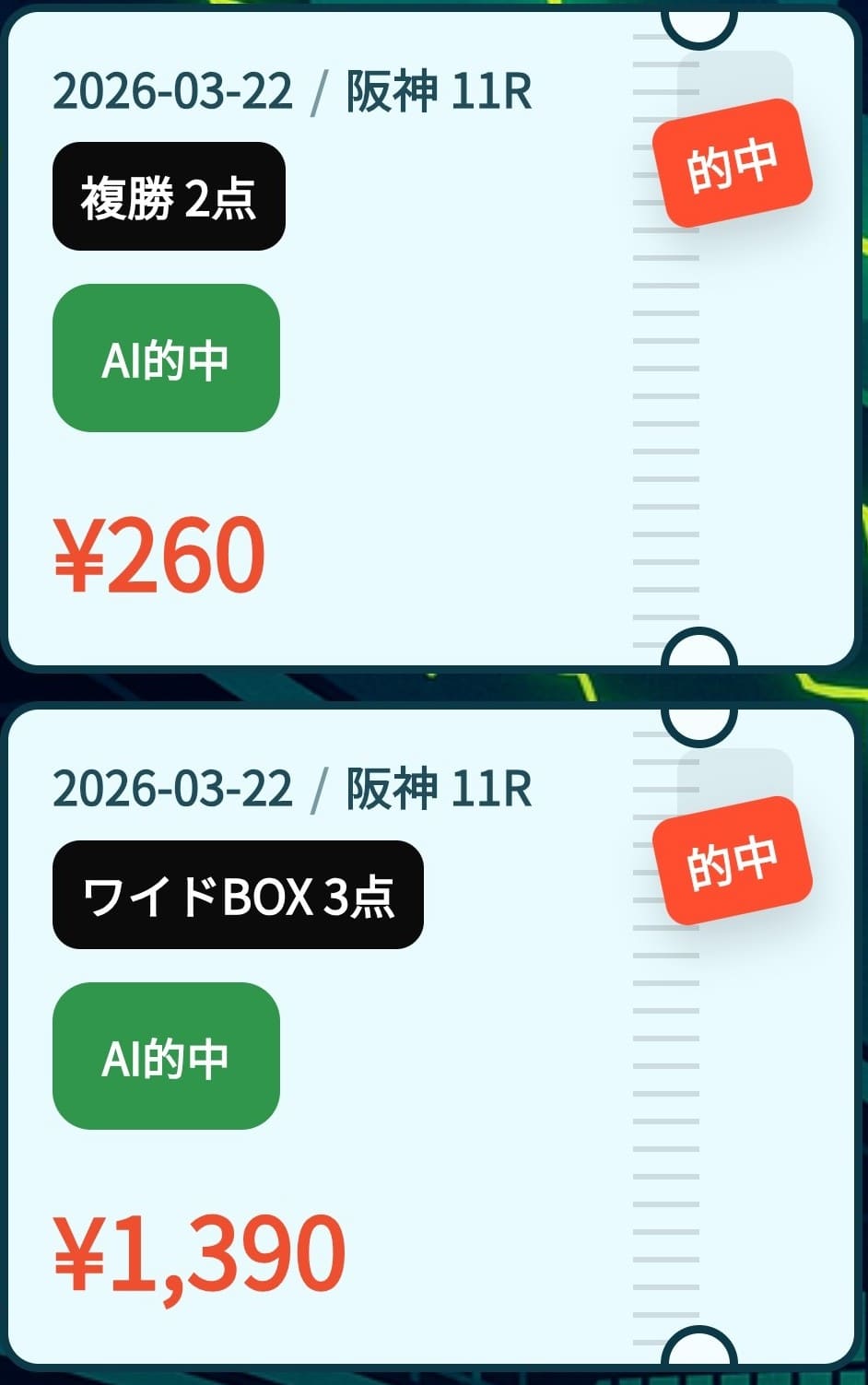Expand the 阪神 11R race information

click(x=440, y=91)
